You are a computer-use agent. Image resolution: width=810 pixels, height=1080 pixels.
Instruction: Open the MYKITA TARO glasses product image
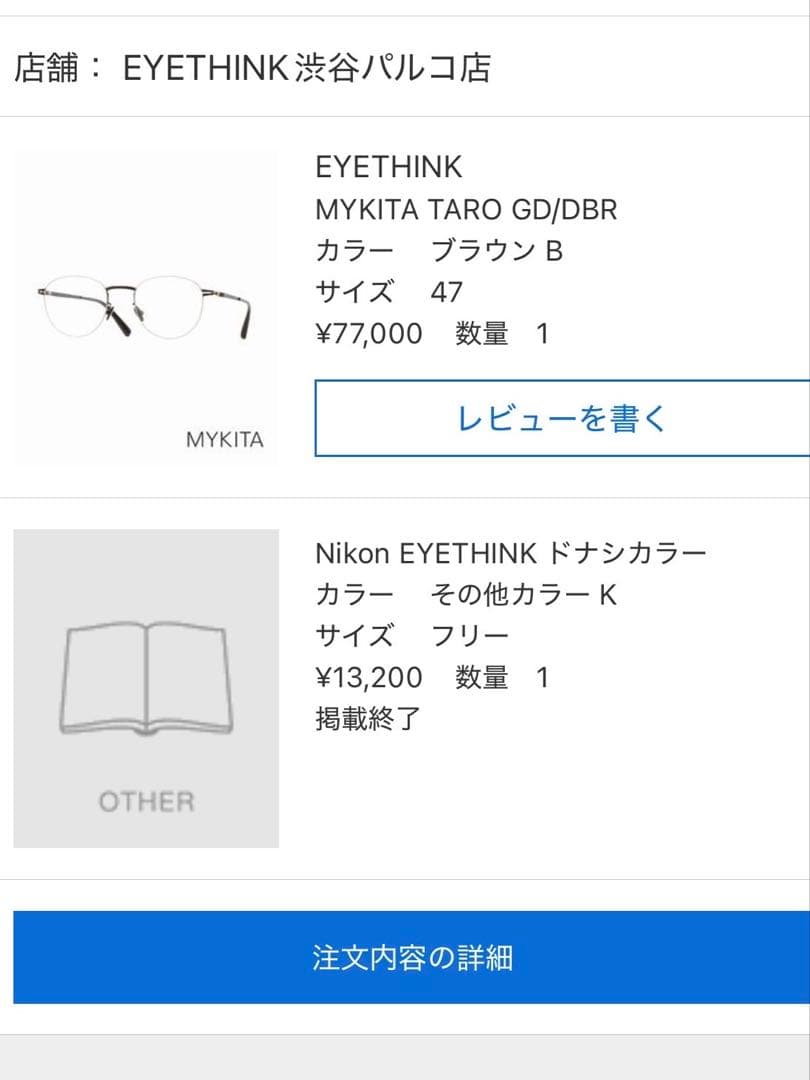coord(146,307)
